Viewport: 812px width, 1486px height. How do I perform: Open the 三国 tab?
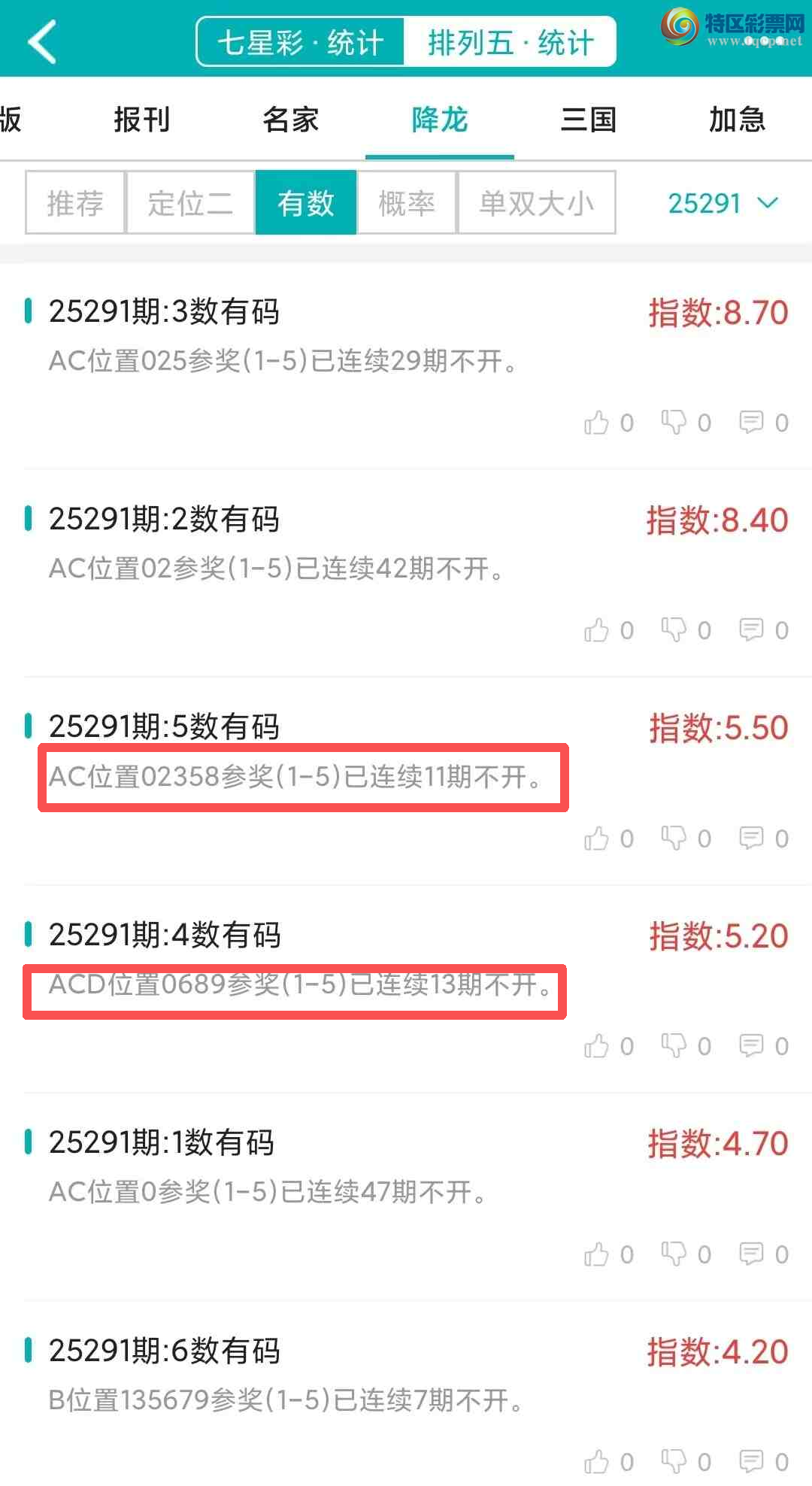click(x=589, y=120)
